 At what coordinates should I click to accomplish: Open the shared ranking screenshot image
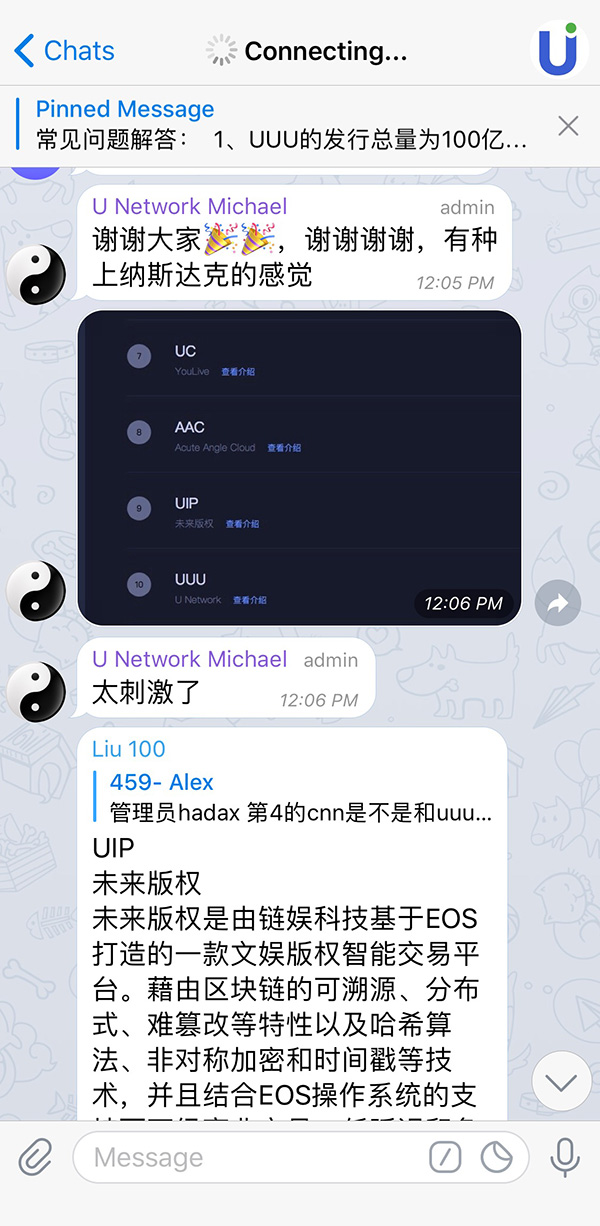click(x=298, y=467)
